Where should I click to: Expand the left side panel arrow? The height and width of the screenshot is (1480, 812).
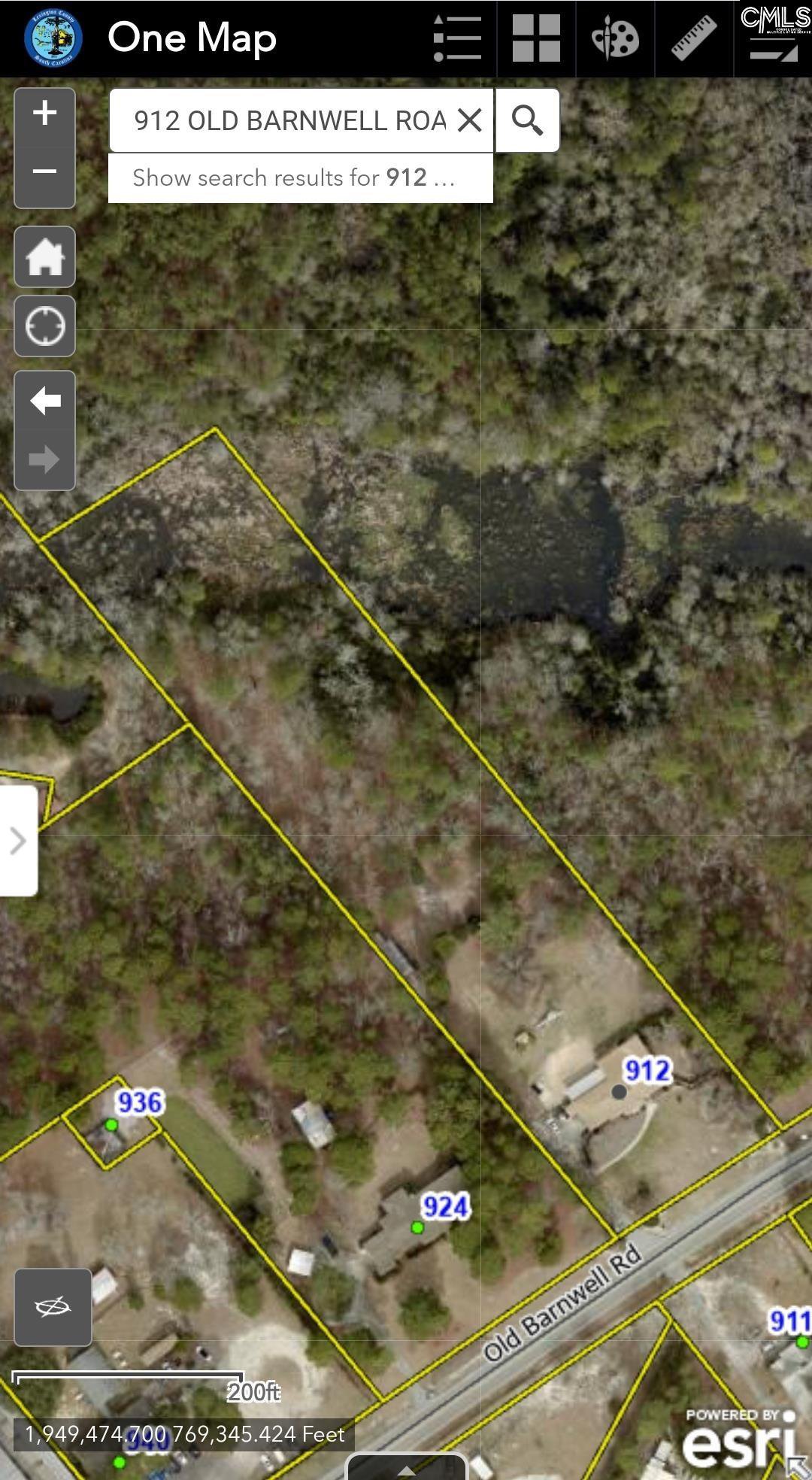click(x=18, y=841)
